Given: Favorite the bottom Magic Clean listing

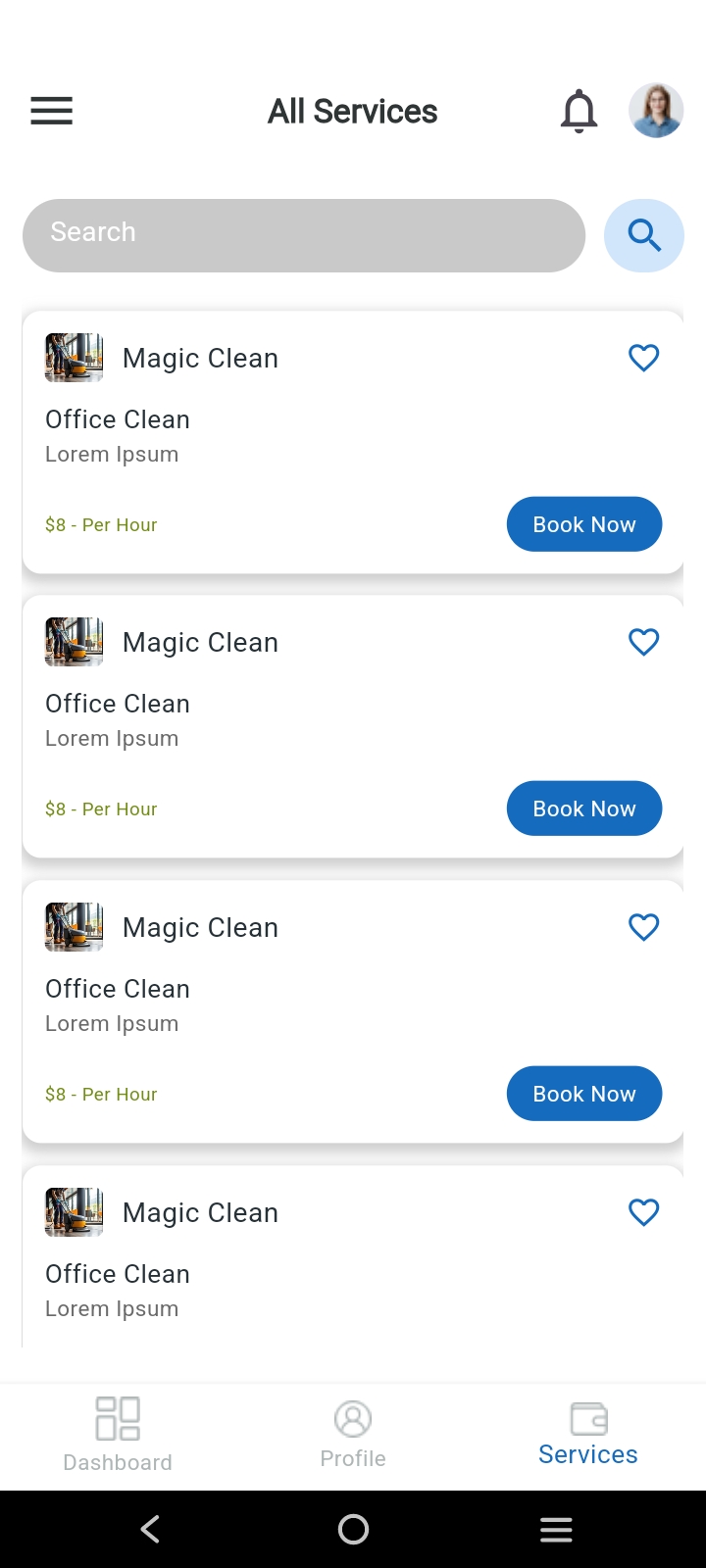Looking at the screenshot, I should 643,1212.
